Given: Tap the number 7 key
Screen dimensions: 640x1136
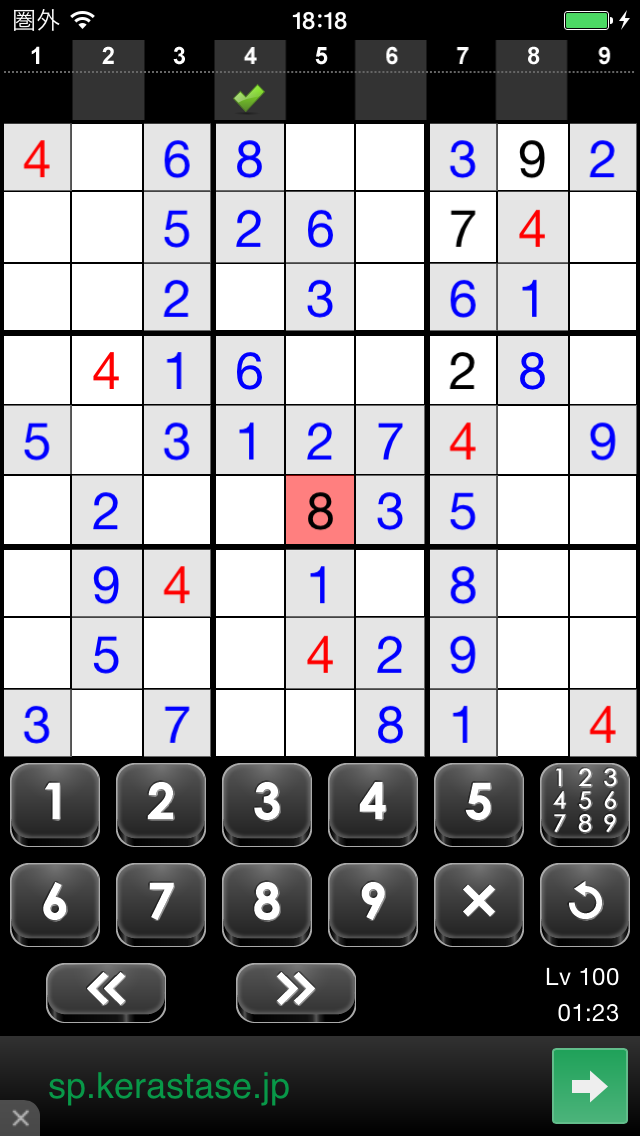Looking at the screenshot, I should pyautogui.click(x=161, y=903).
